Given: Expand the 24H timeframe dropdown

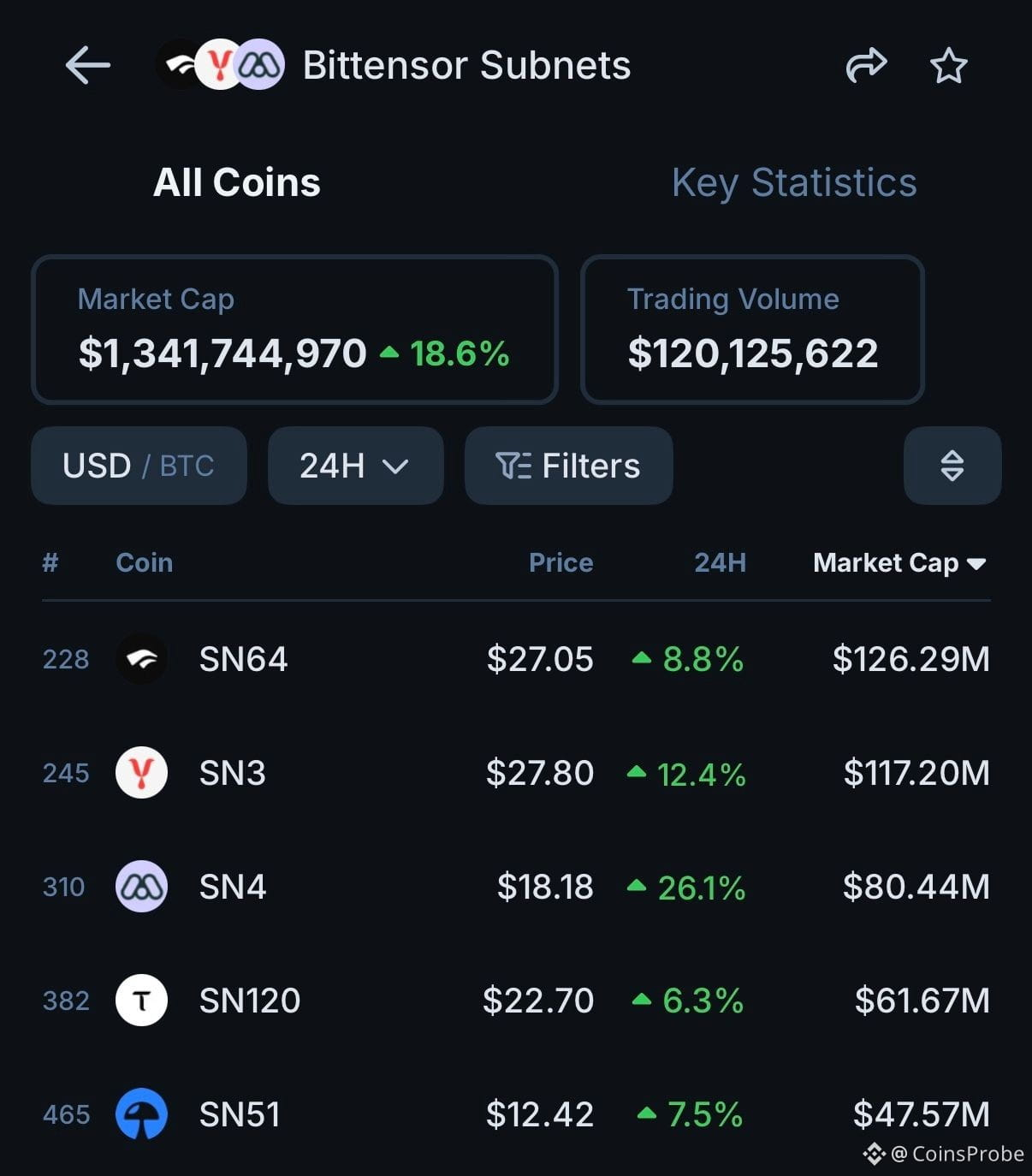Looking at the screenshot, I should (355, 466).
